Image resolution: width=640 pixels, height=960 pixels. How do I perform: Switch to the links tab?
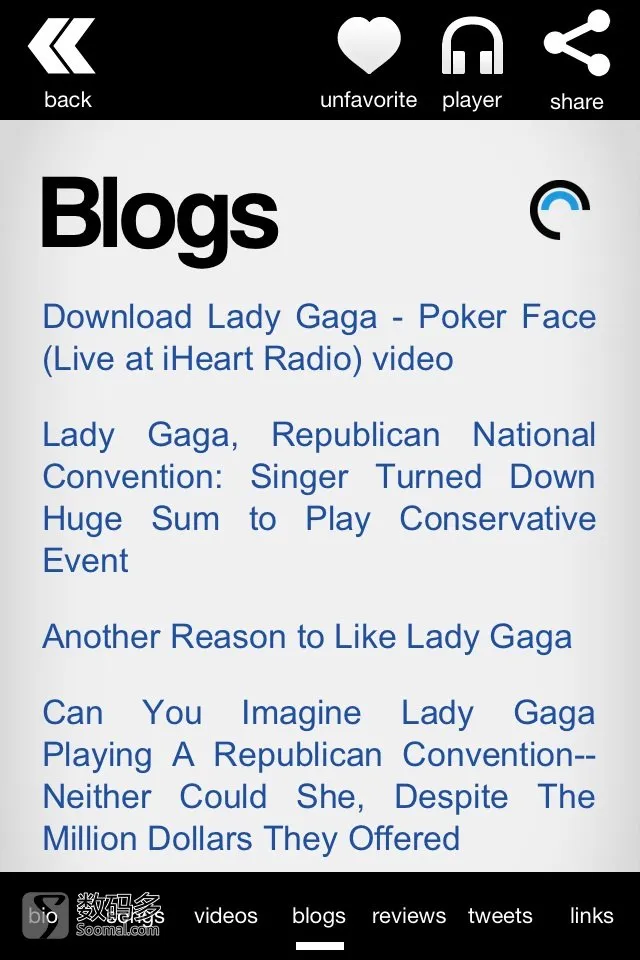coord(591,916)
